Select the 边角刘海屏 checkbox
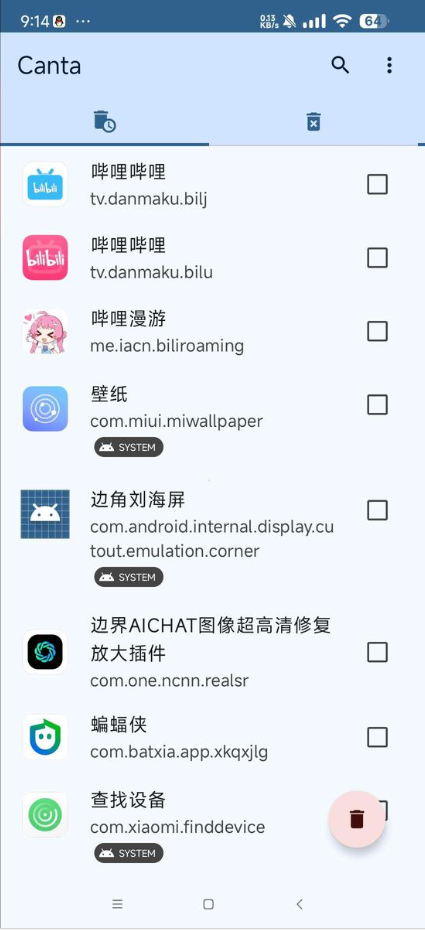The image size is (425, 930). click(x=378, y=510)
